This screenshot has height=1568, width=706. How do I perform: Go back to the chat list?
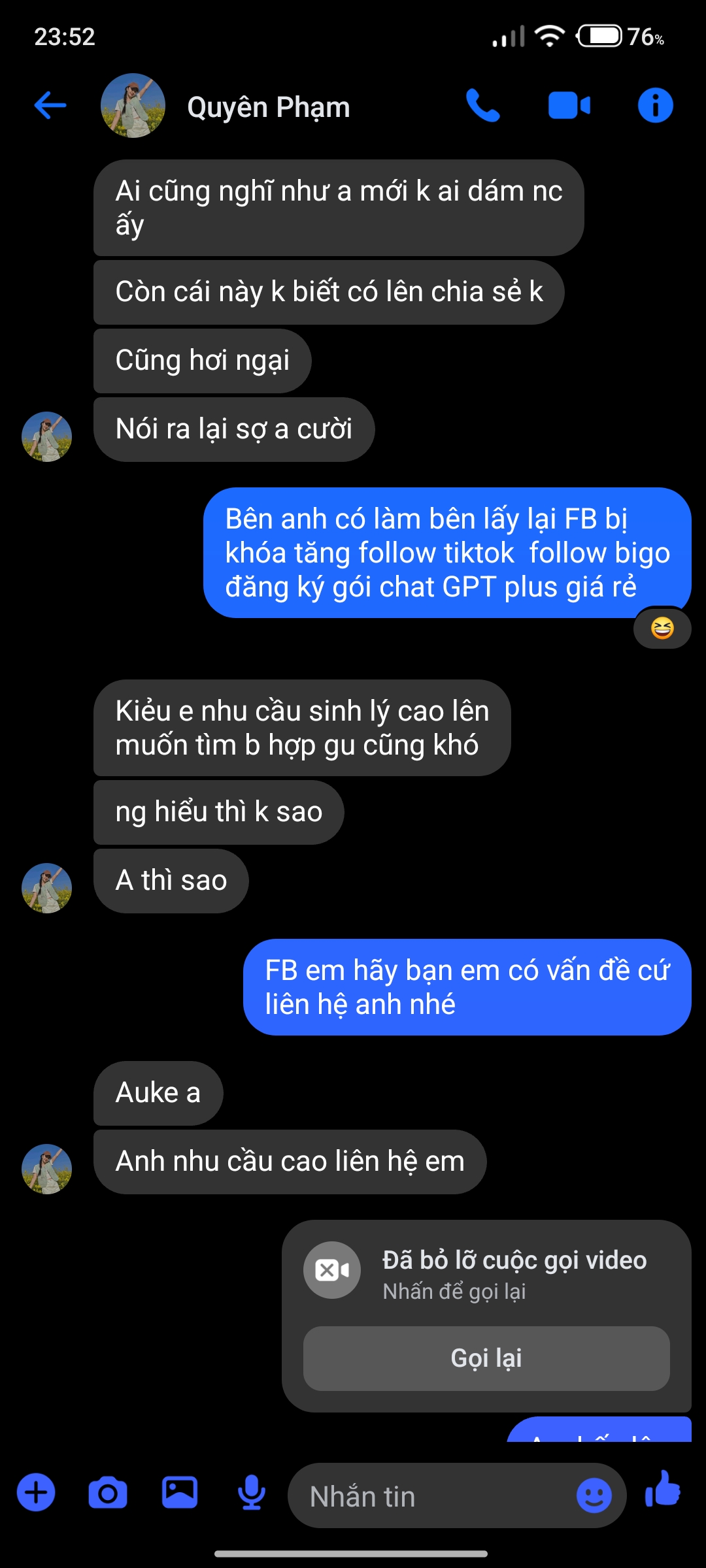click(50, 105)
